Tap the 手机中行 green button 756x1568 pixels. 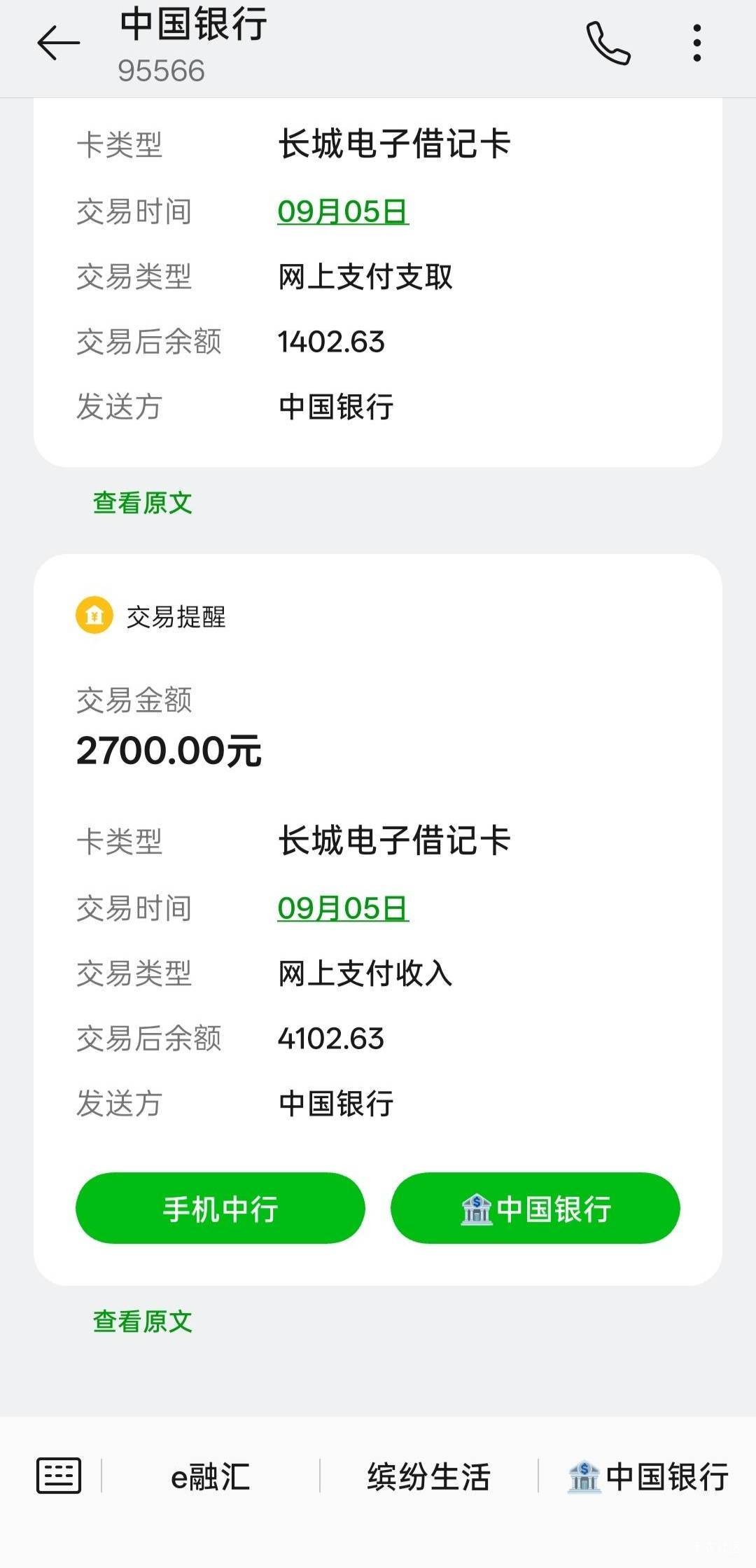[x=220, y=1208]
